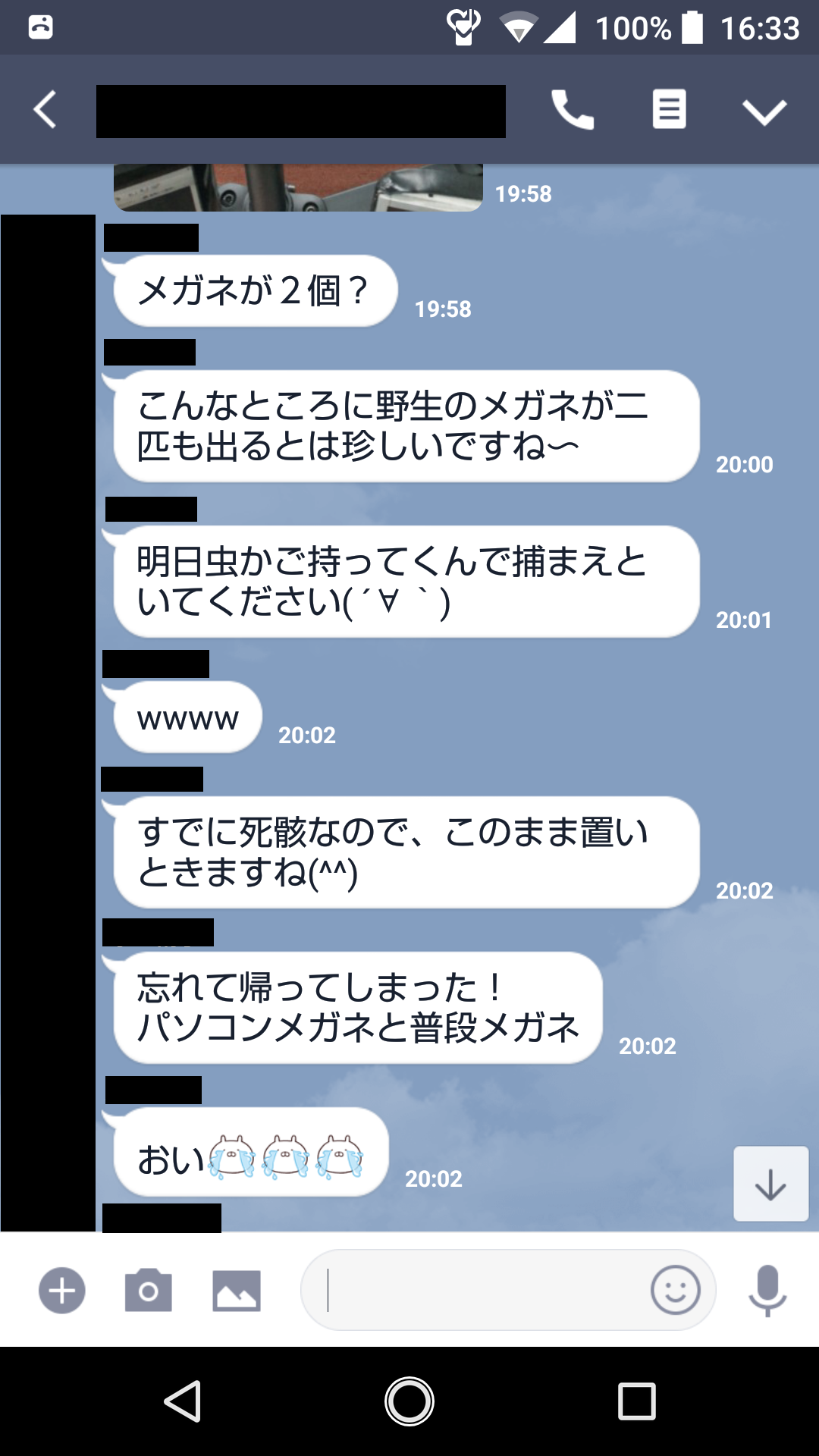Image resolution: width=819 pixels, height=1456 pixels.
Task: Go back to the chat list
Action: (45, 110)
